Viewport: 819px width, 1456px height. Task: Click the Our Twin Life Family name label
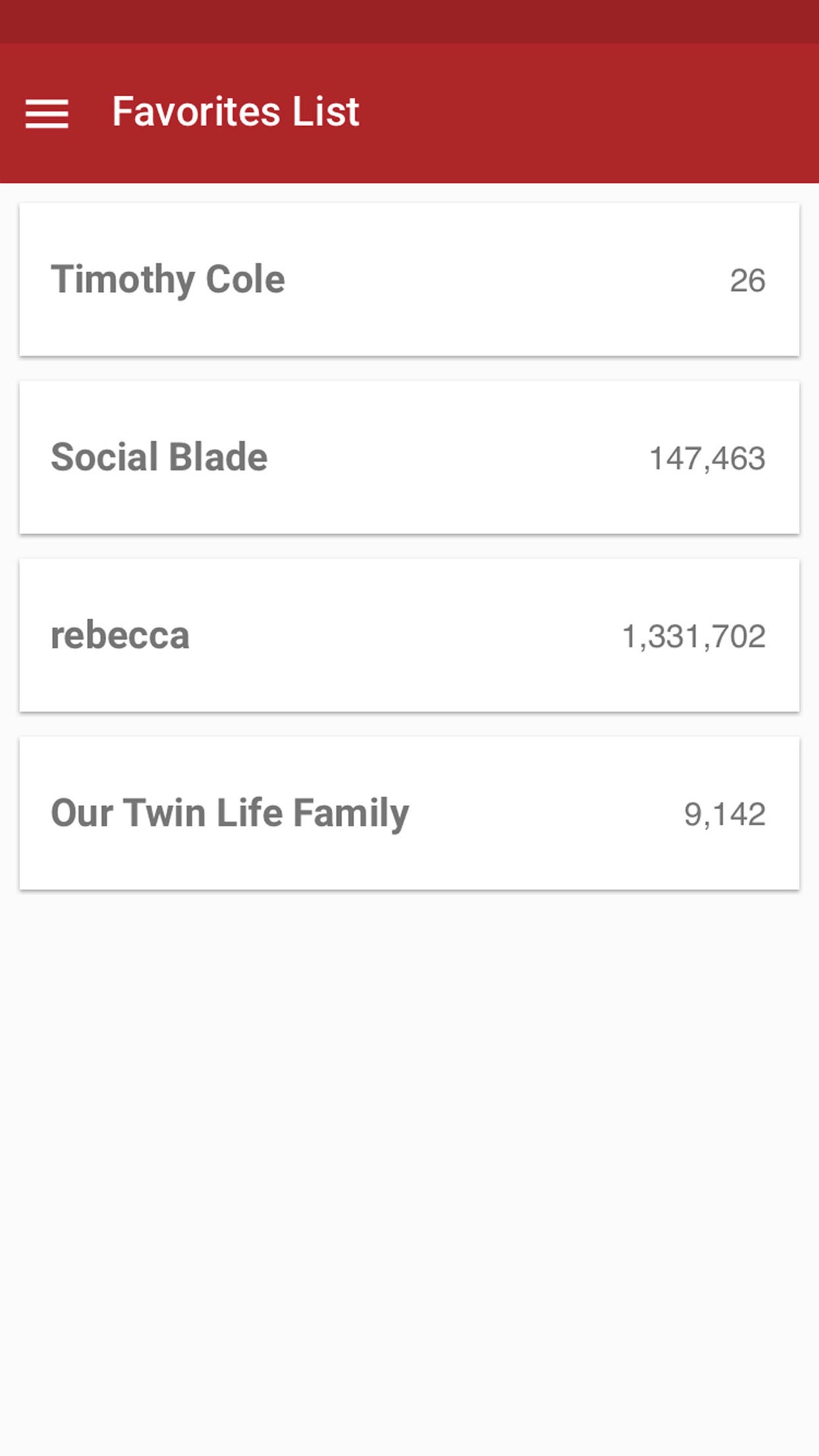tap(230, 813)
